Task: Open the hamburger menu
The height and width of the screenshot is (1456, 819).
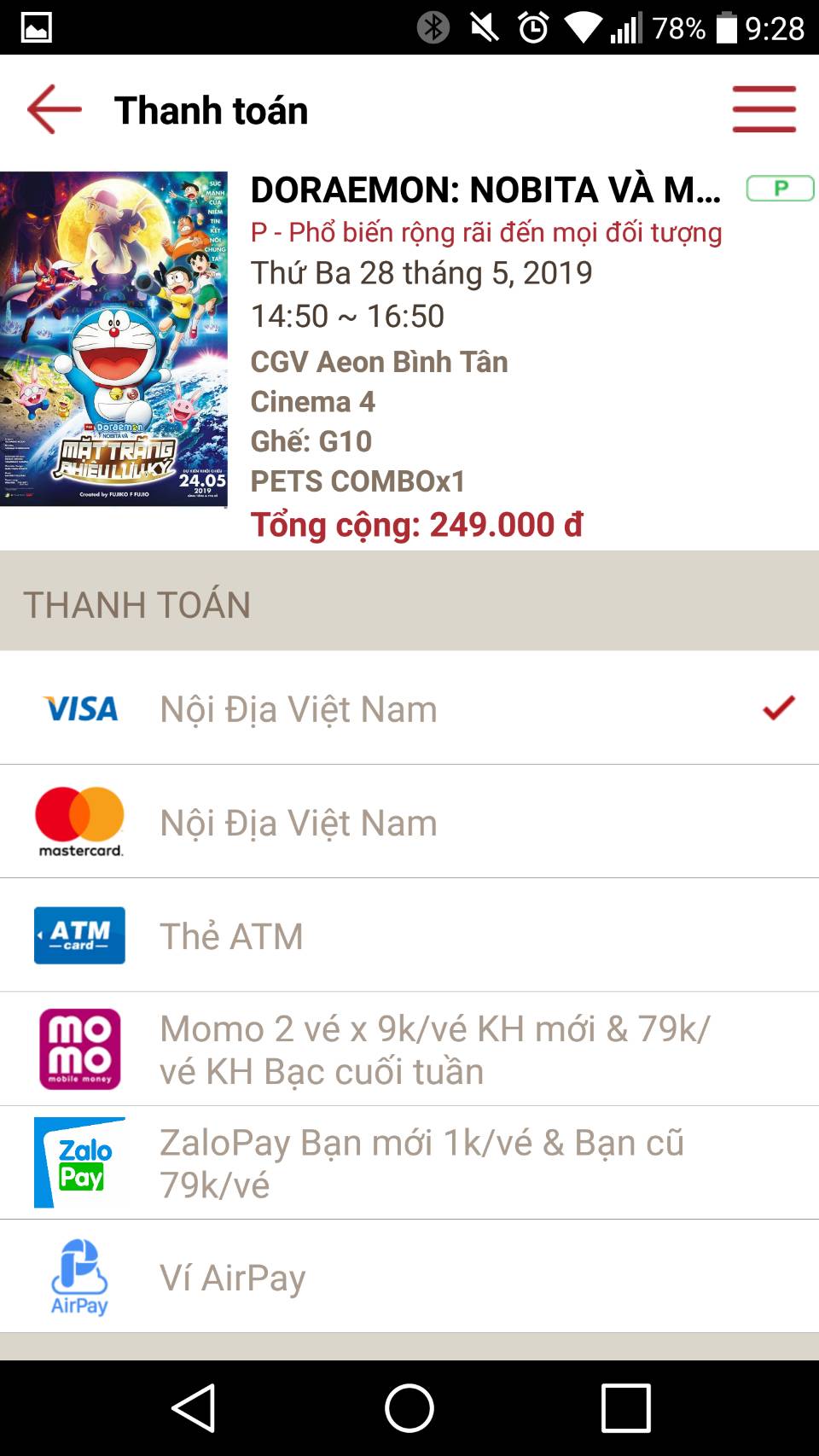Action: click(x=764, y=109)
